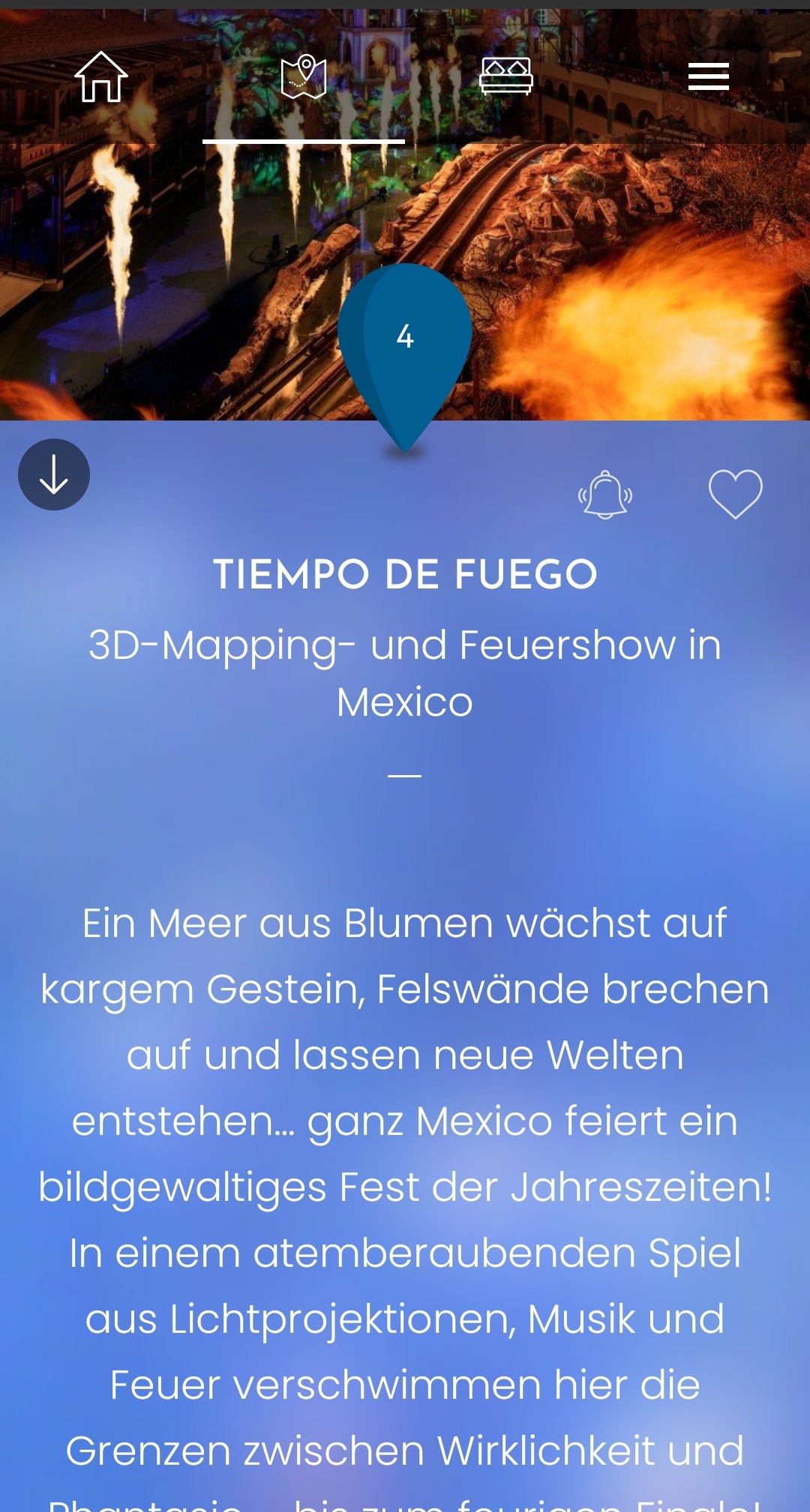The image size is (810, 1512).
Task: Go to the home screen icon
Action: [101, 76]
